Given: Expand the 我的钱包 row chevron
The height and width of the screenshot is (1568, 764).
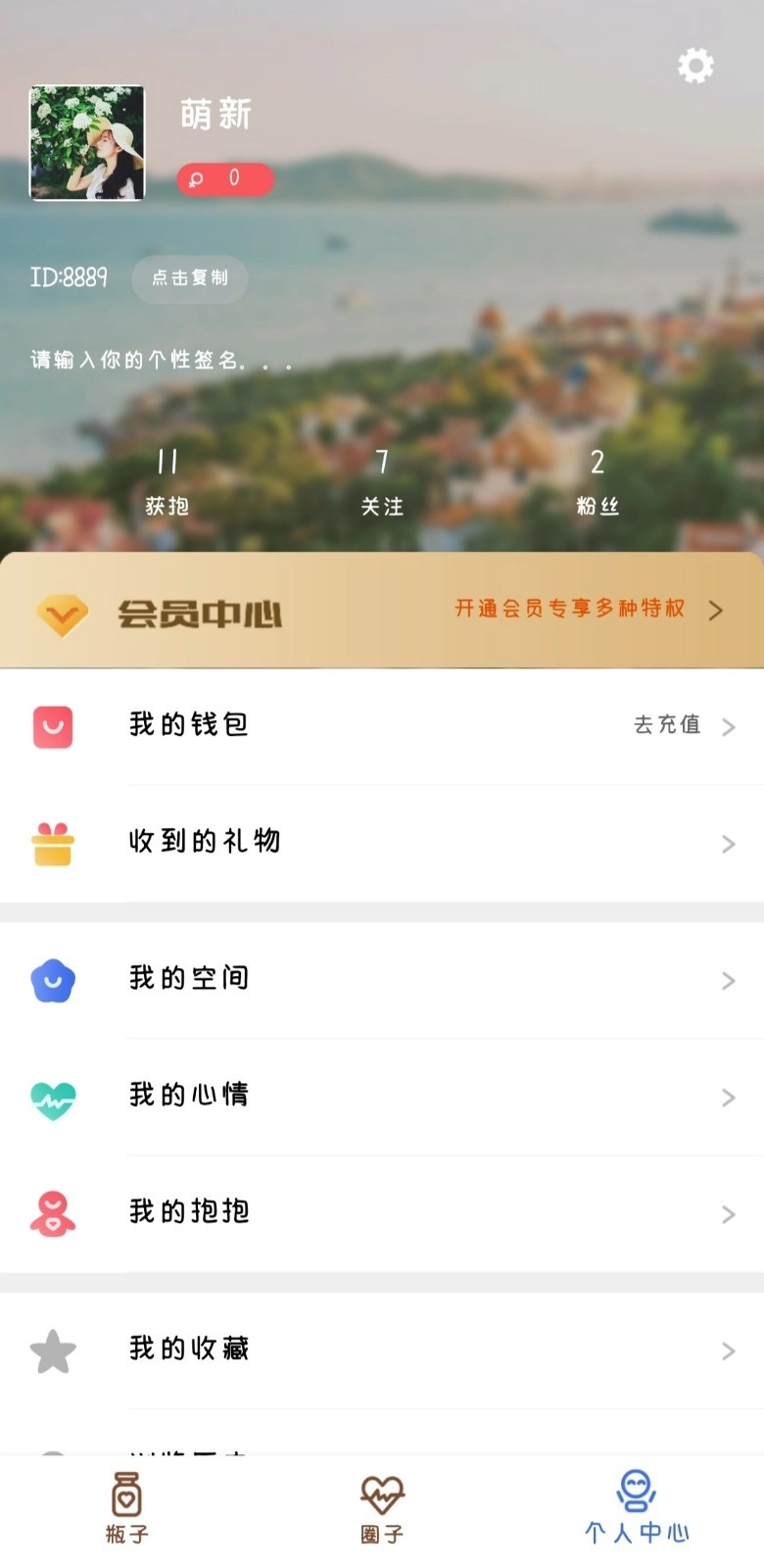Looking at the screenshot, I should (x=727, y=726).
